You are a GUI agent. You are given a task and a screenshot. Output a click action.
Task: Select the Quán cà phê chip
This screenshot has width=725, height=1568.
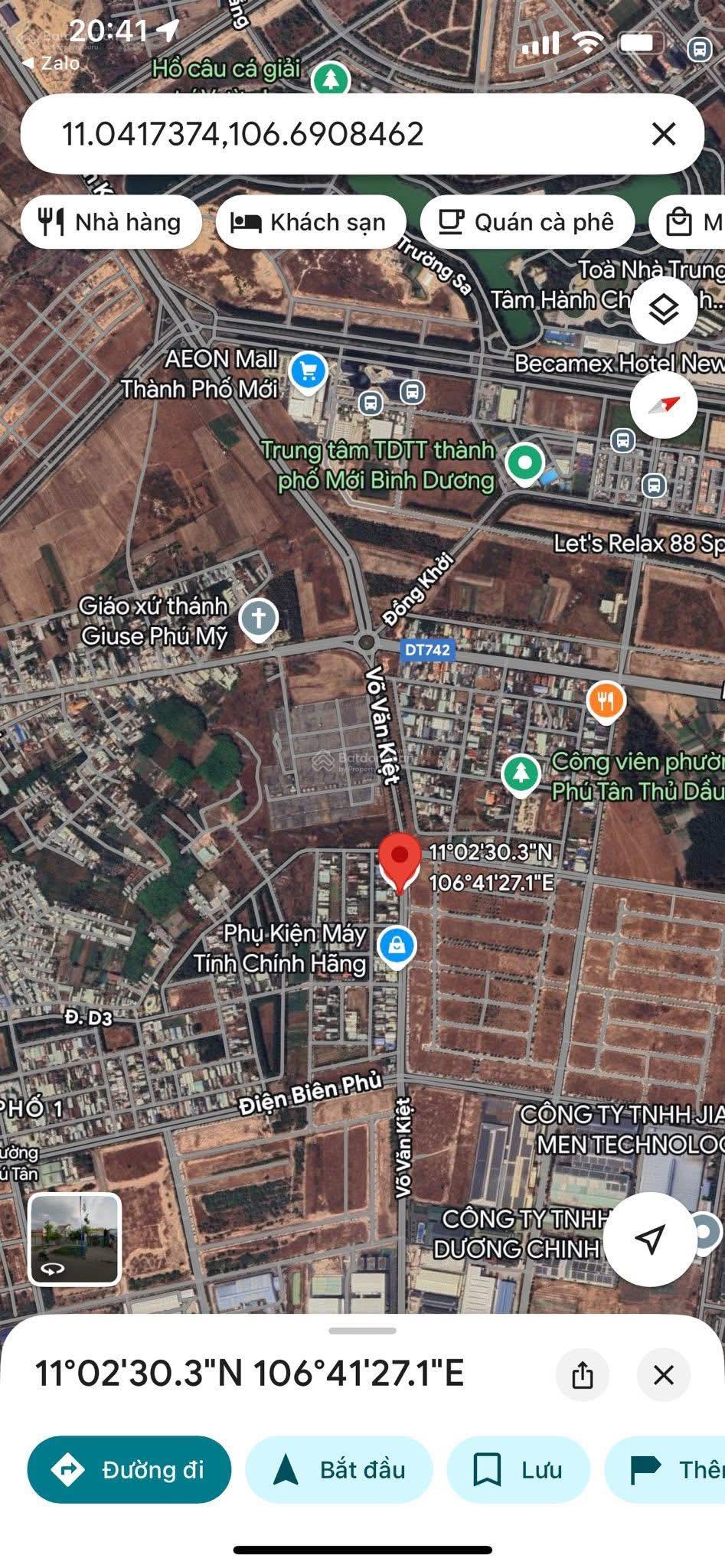coord(527,222)
